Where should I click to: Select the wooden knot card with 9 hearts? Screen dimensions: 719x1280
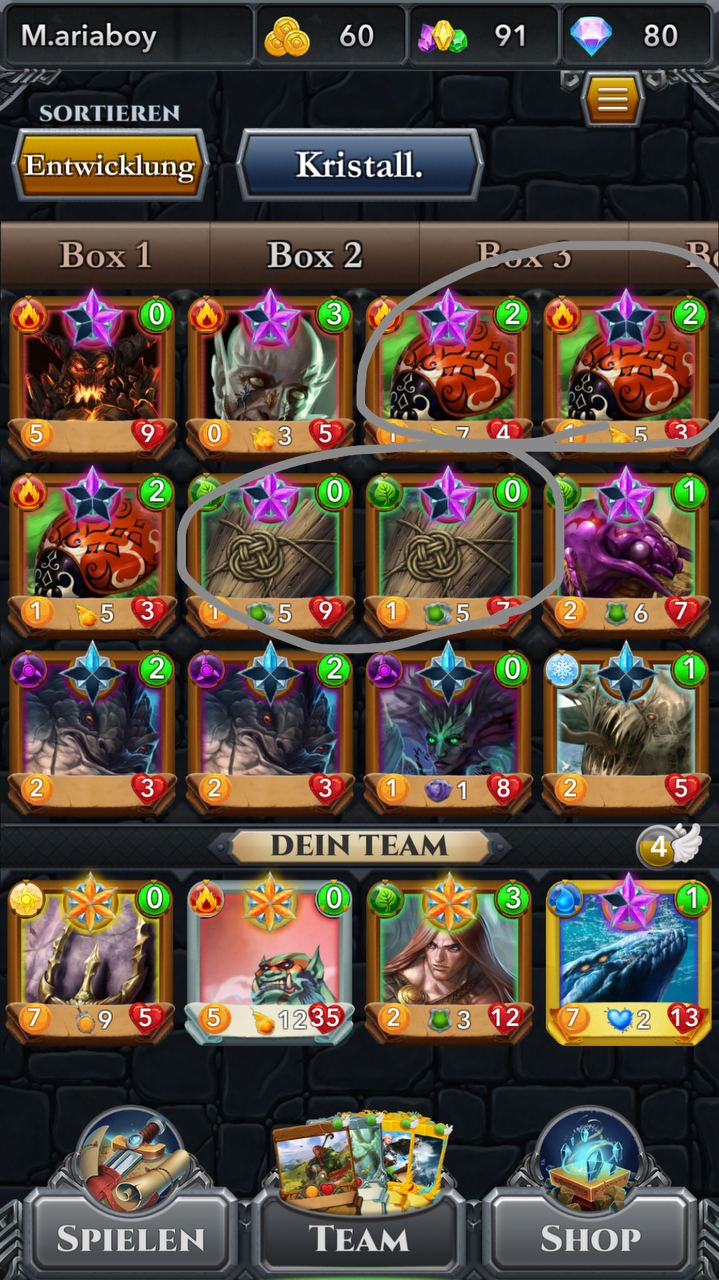point(270,553)
